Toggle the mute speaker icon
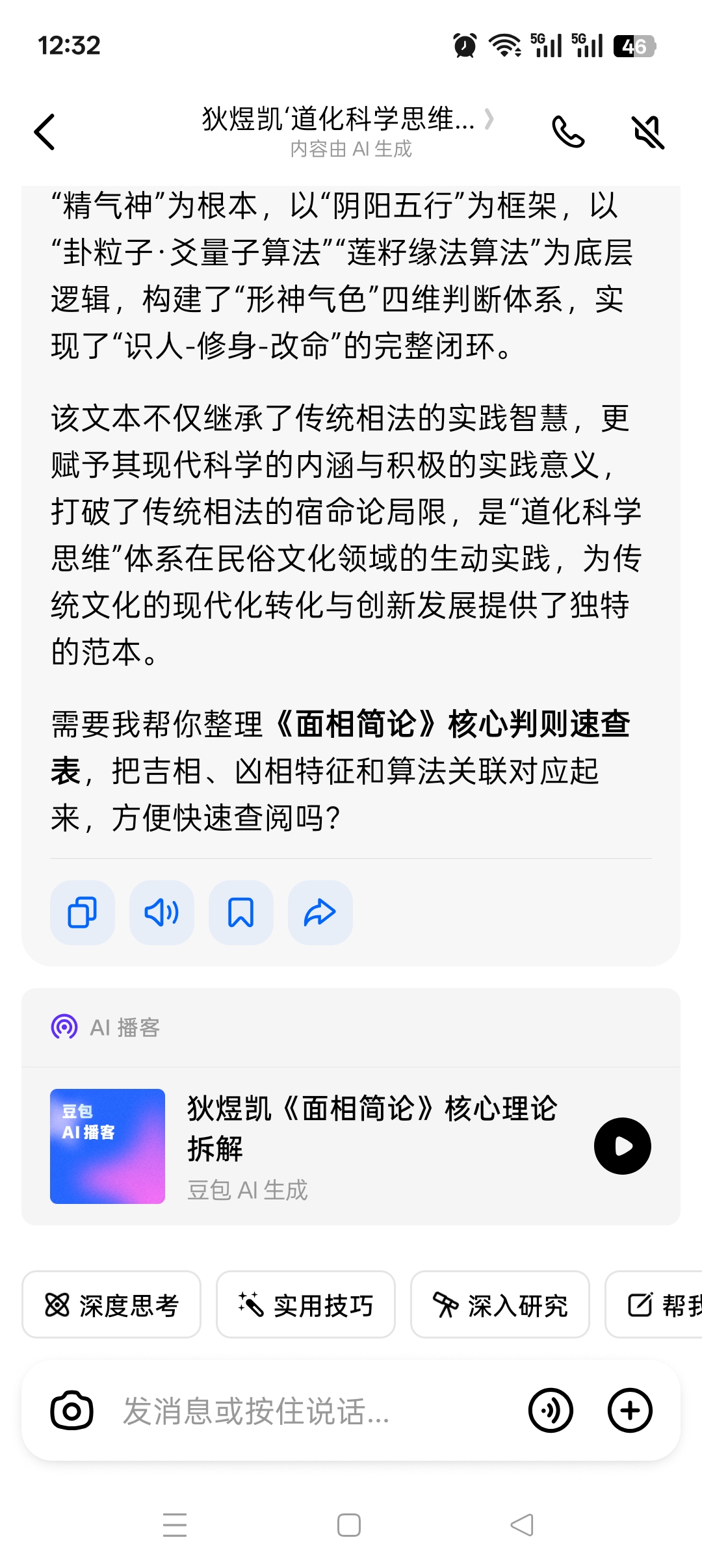Image resolution: width=702 pixels, height=1568 pixels. [648, 132]
